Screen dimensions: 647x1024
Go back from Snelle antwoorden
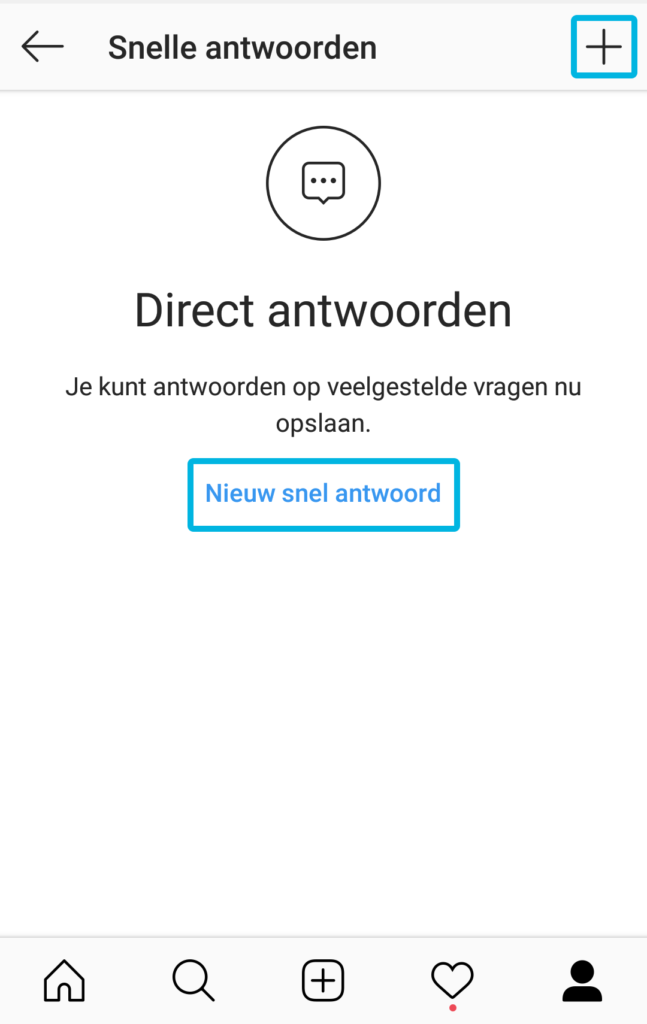coord(42,46)
